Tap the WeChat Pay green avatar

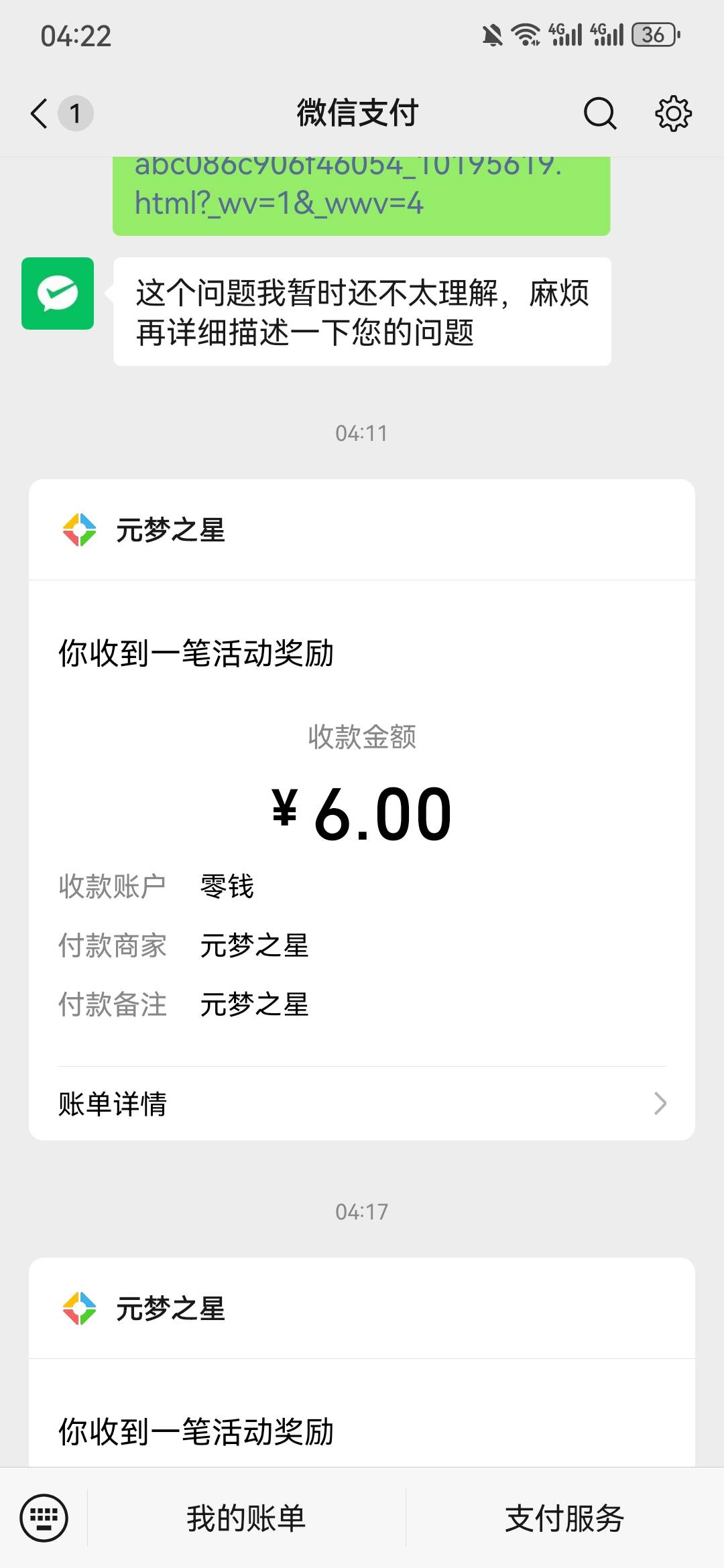pos(58,293)
